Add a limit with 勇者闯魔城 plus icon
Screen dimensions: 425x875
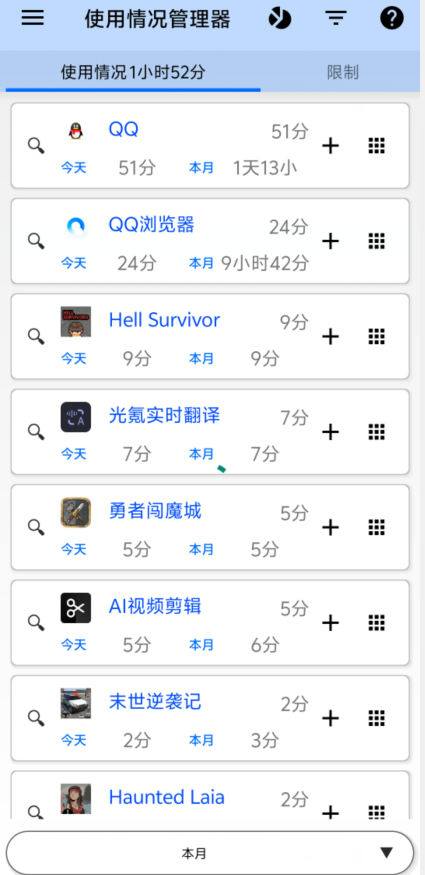pyautogui.click(x=331, y=527)
